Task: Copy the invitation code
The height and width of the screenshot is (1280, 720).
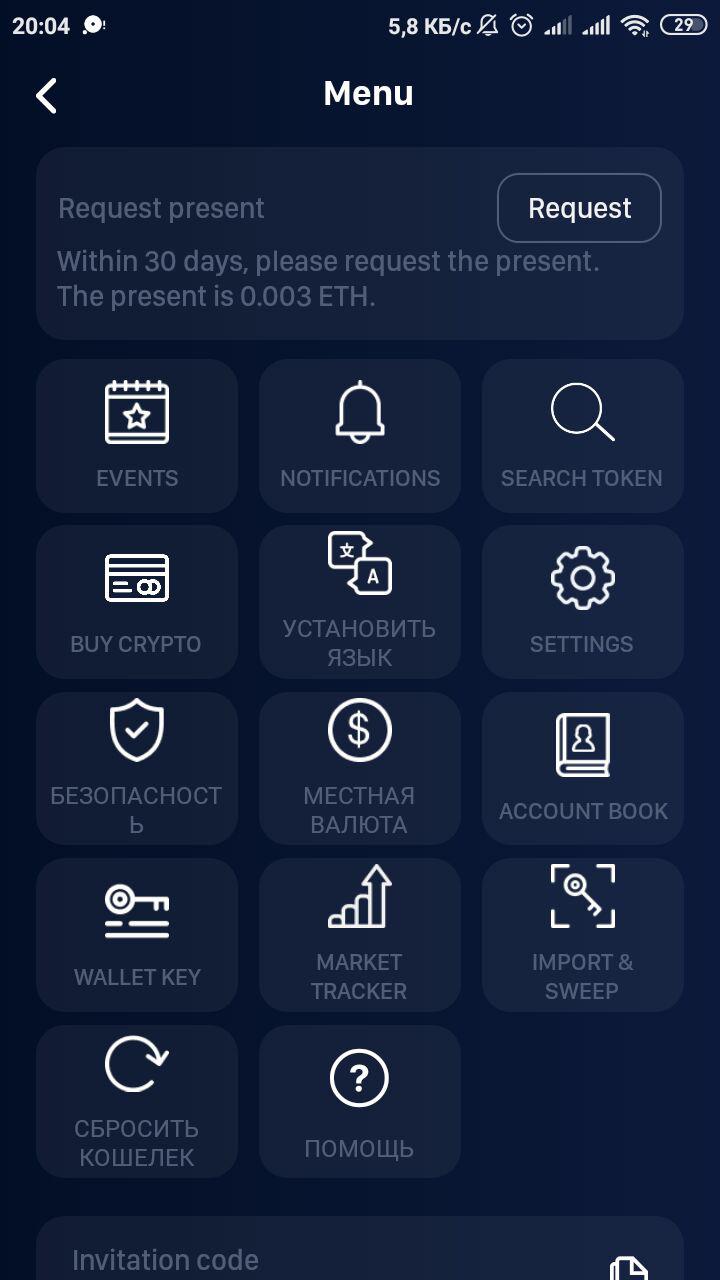Action: [x=629, y=1266]
